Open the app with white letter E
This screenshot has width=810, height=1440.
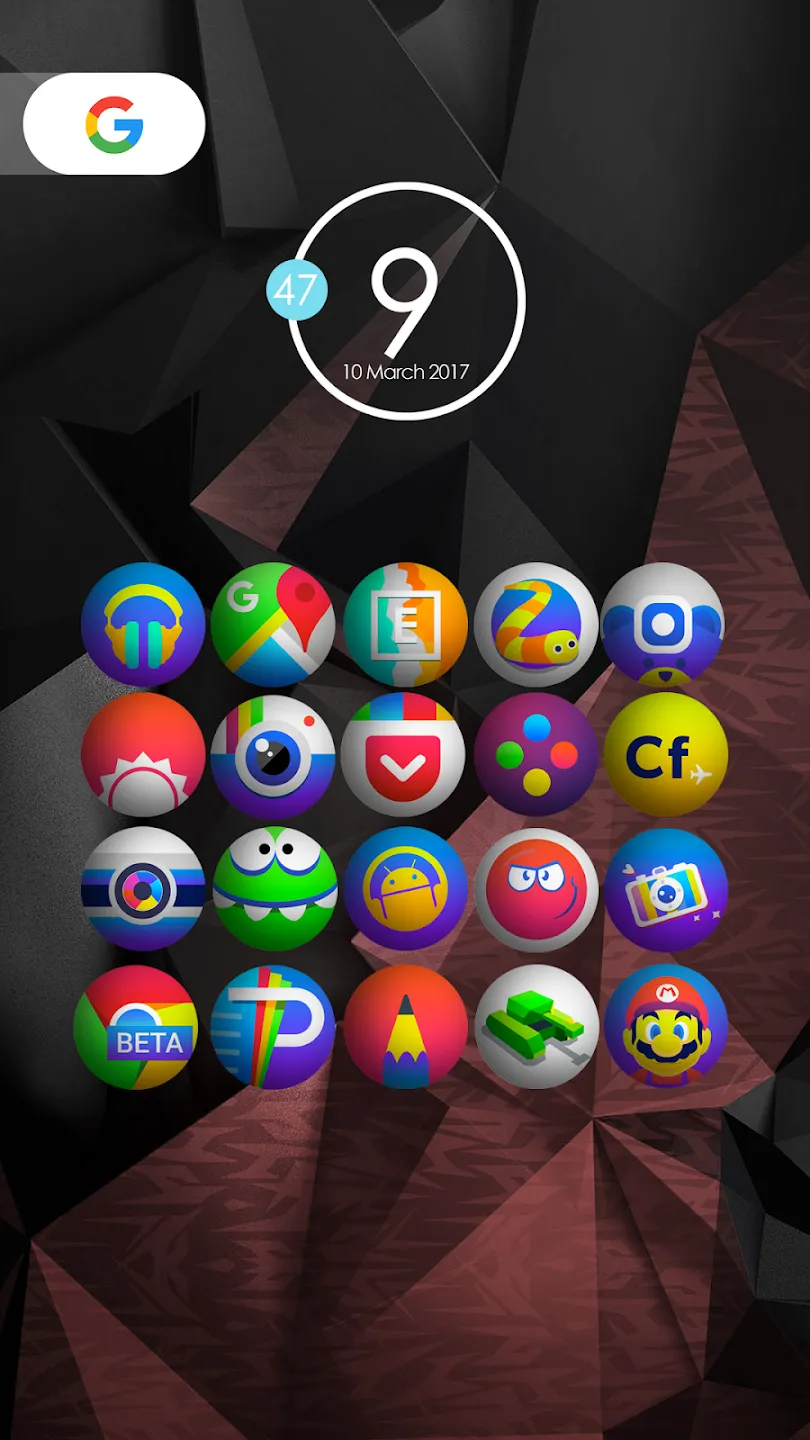point(406,624)
